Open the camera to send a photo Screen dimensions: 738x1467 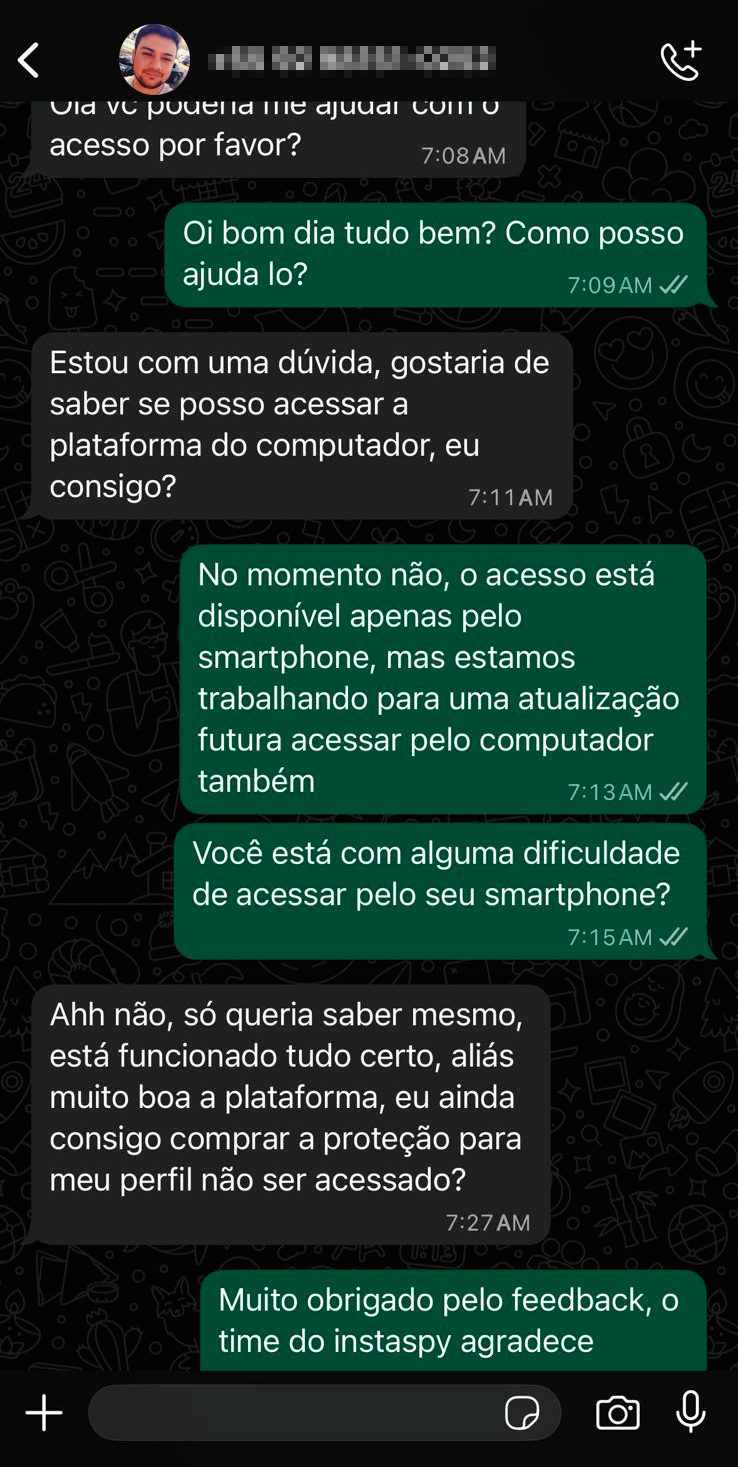(x=617, y=1413)
